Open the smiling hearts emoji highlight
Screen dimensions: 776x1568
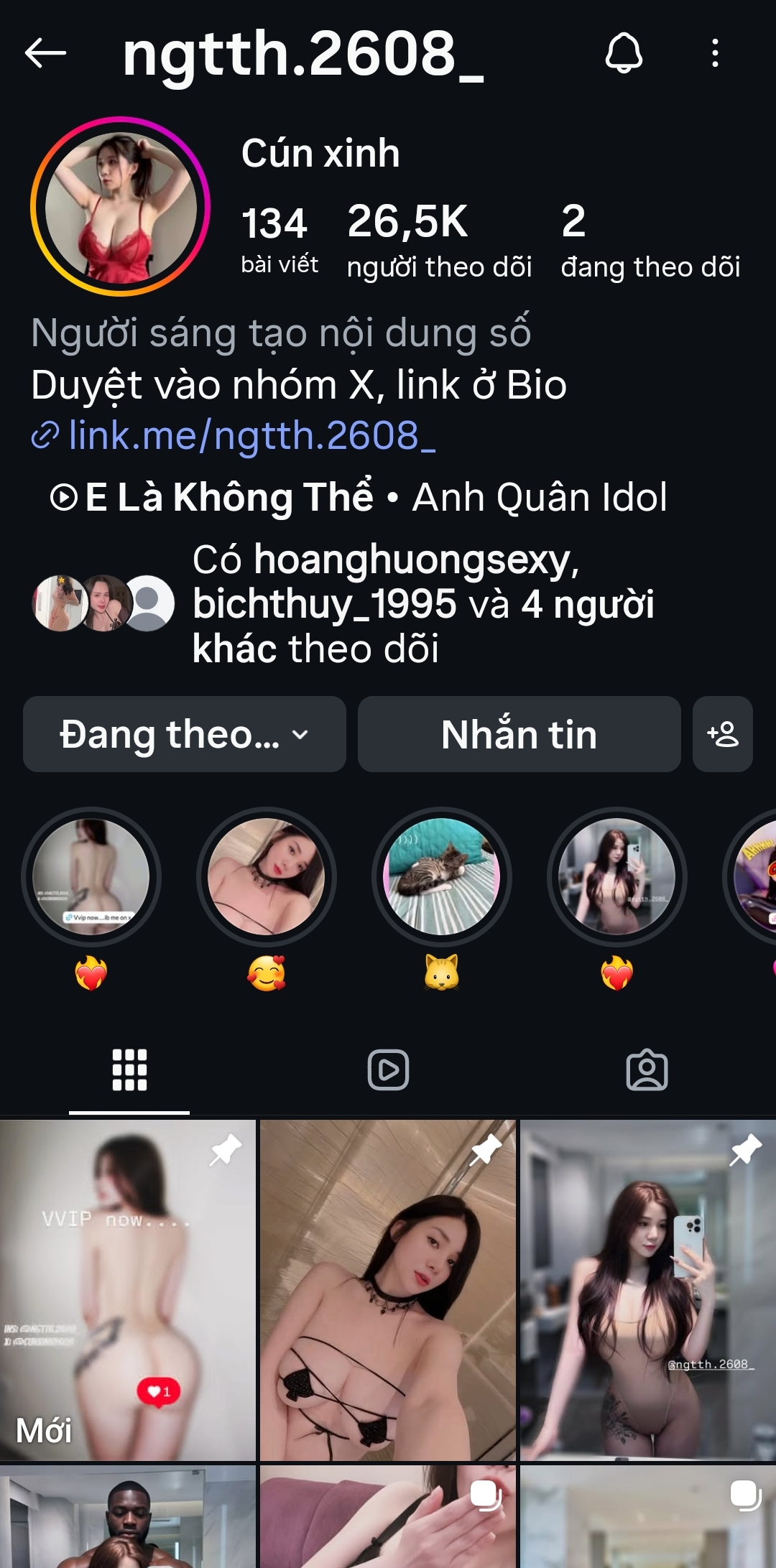266,876
